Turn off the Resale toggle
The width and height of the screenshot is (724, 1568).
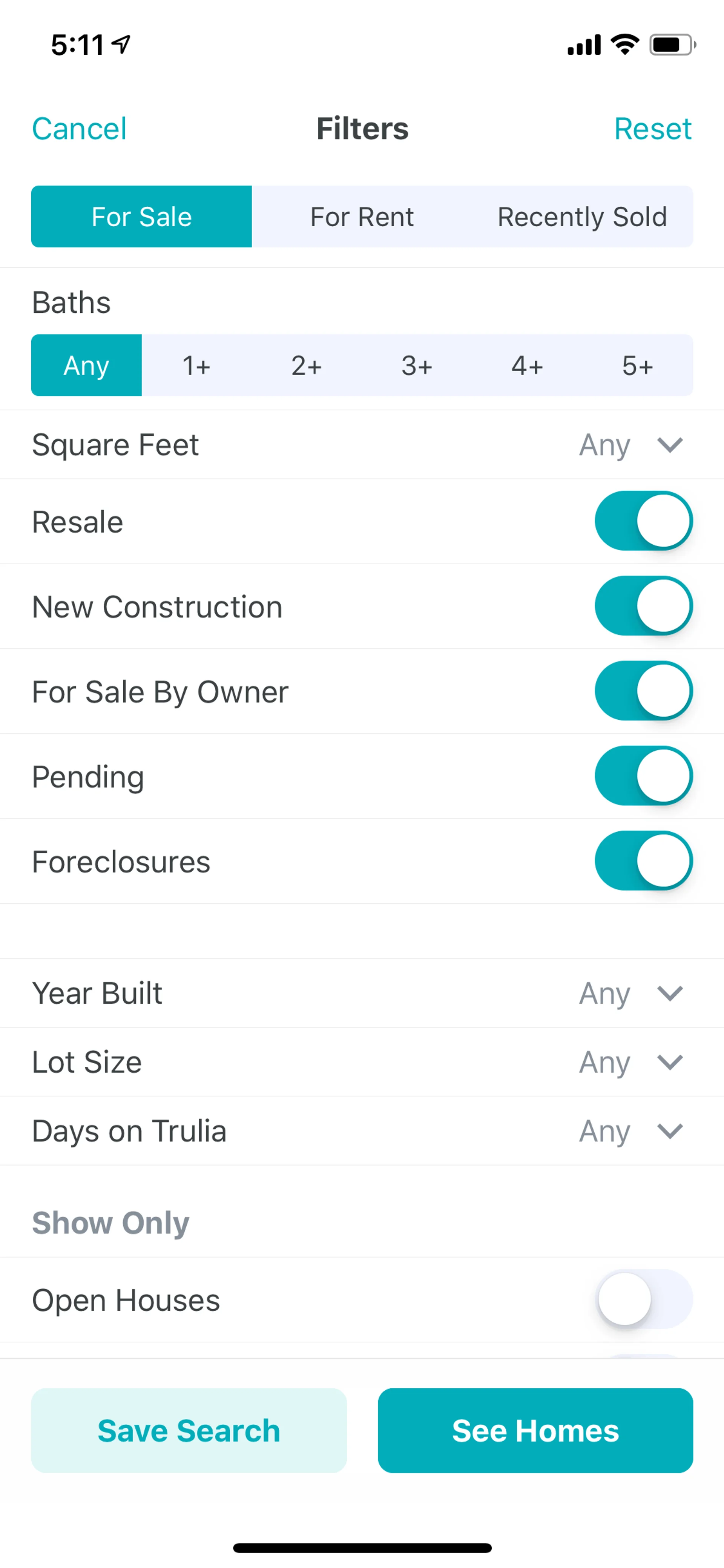click(x=643, y=521)
